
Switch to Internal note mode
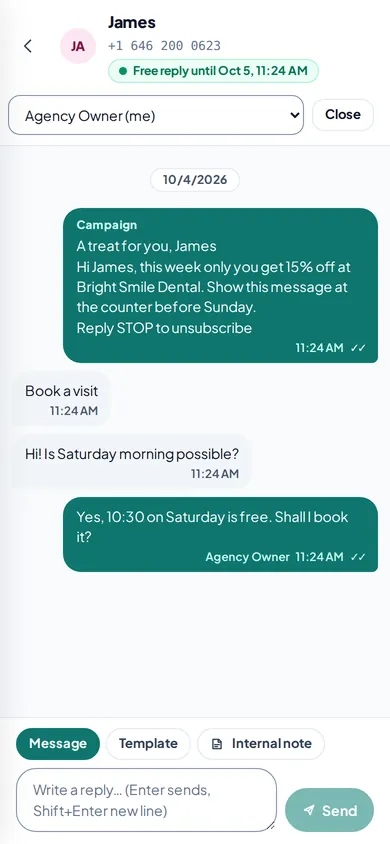tap(261, 743)
